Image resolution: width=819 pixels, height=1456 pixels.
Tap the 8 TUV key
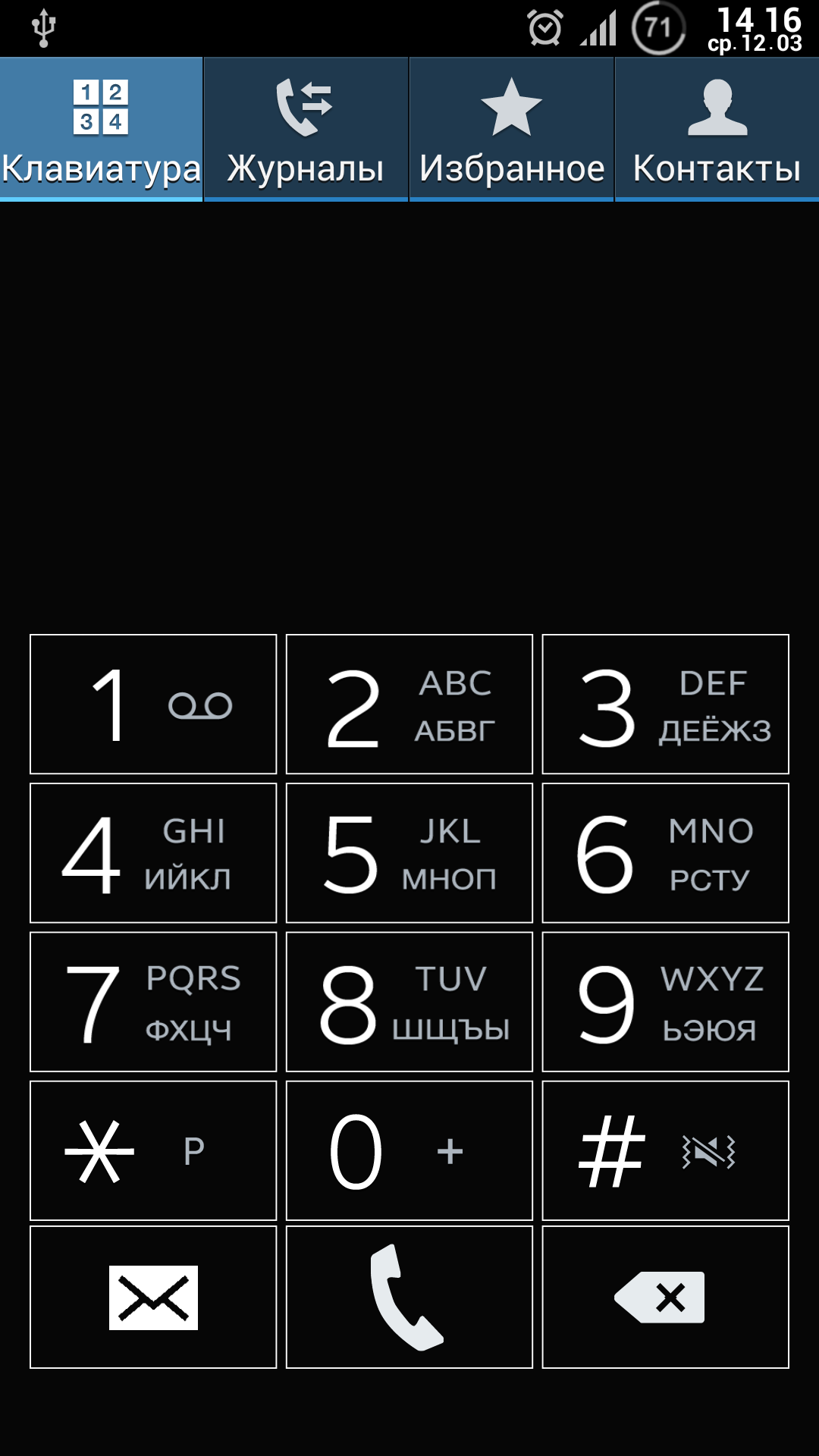[409, 1002]
